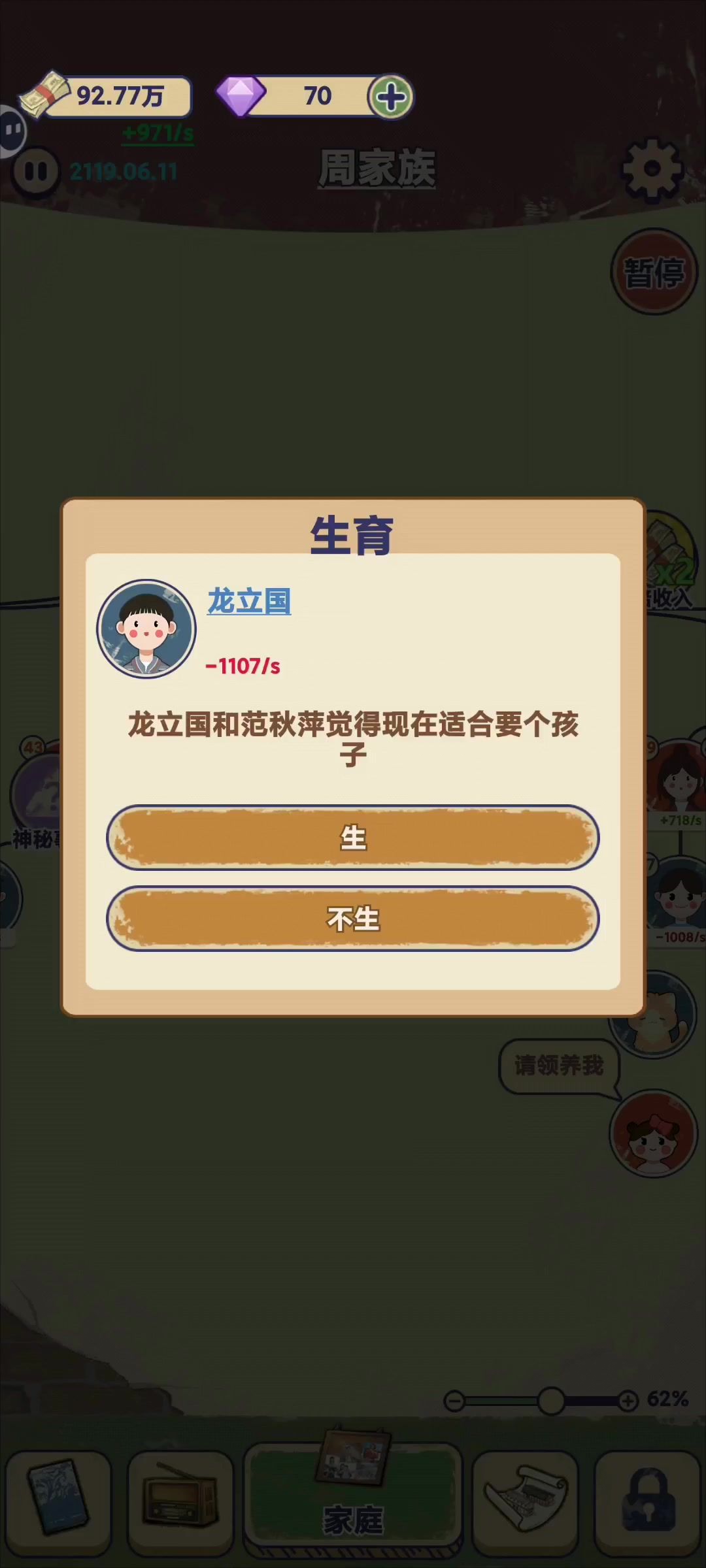706x1568 pixels.
Task: Open the radio tab in the bottom bar
Action: [180, 1503]
